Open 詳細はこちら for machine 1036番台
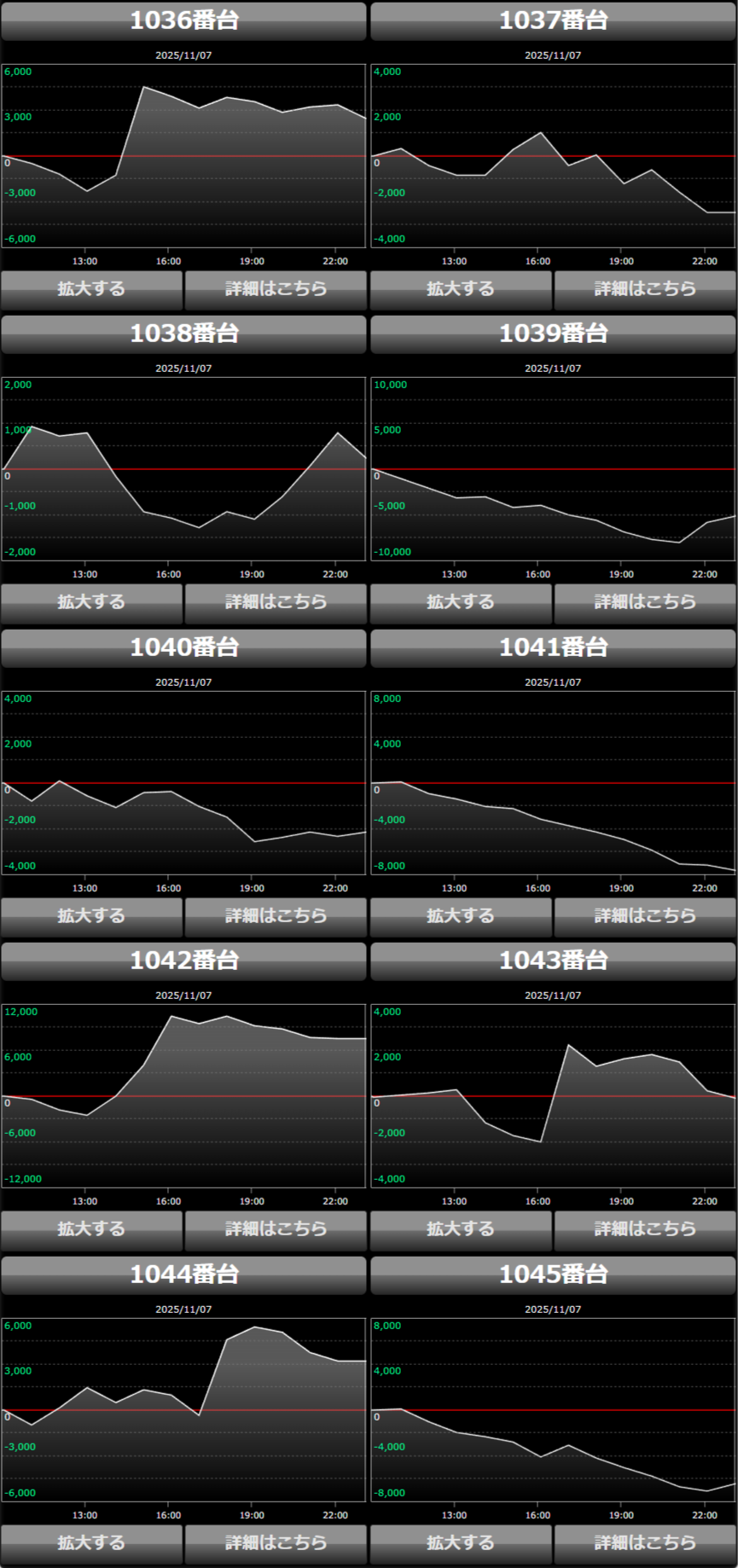Viewport: 738px width, 1568px height. tap(276, 289)
